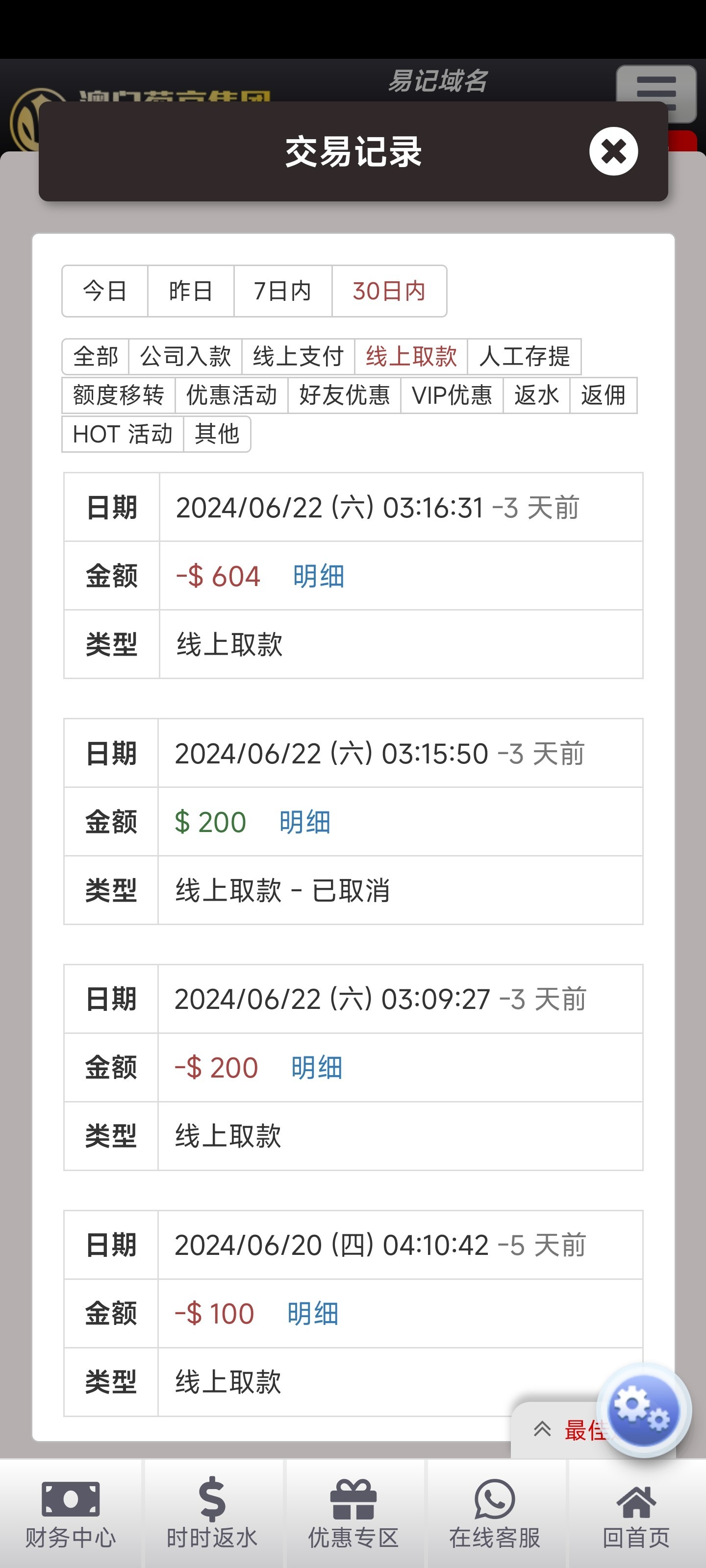Choose the VIP优惠 filter
Image resolution: width=706 pixels, height=1568 pixels.
(x=452, y=395)
